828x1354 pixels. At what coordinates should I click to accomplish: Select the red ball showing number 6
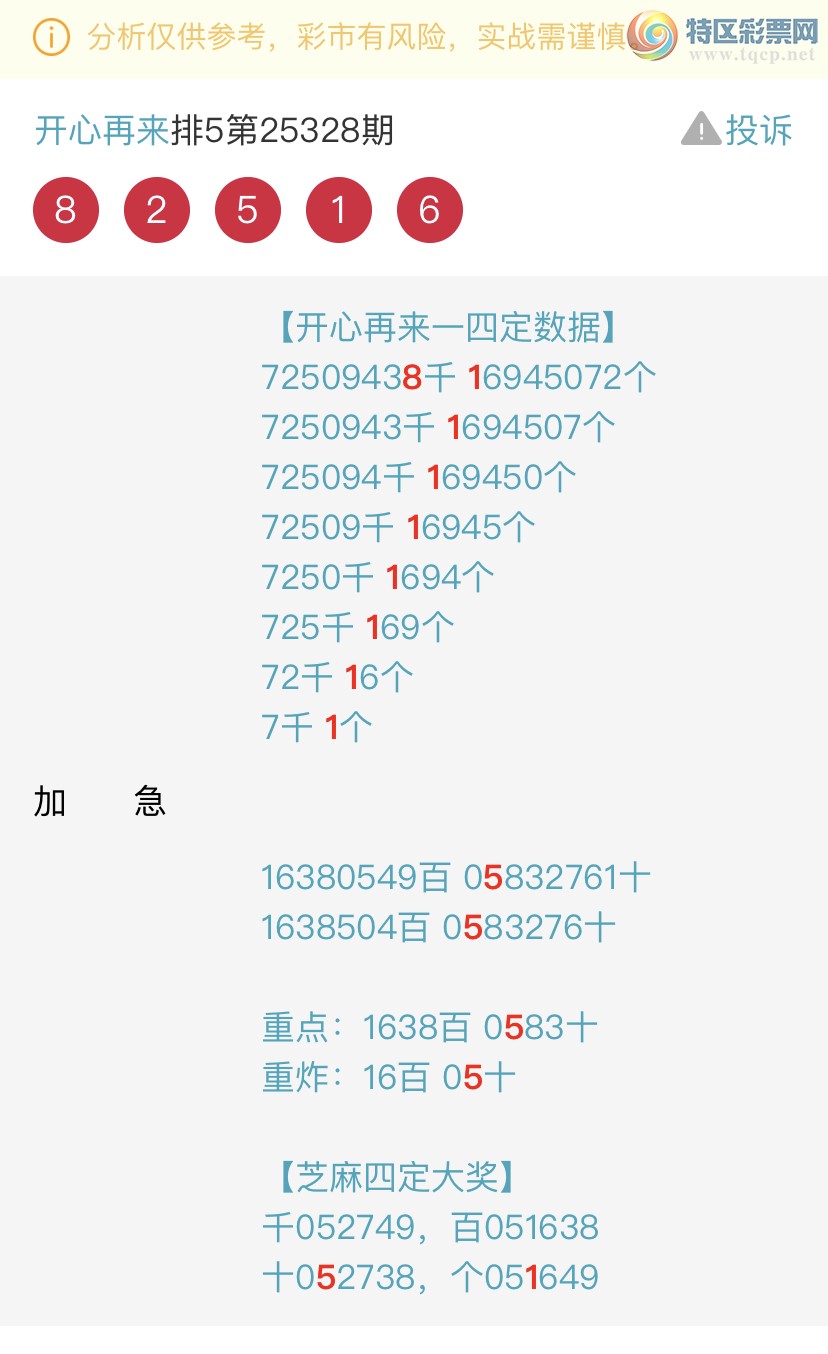430,210
